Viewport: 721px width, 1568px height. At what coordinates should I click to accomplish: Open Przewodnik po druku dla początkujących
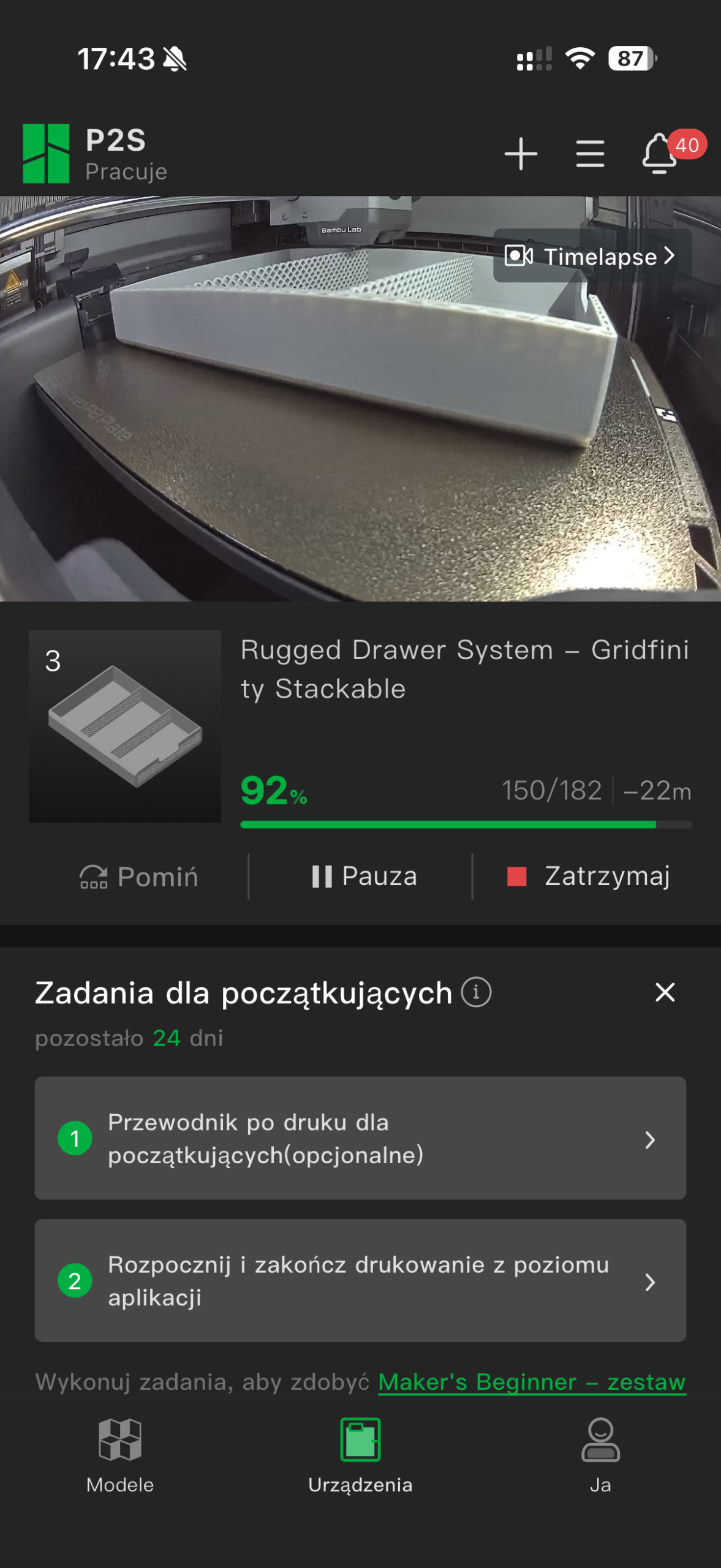coord(360,1138)
